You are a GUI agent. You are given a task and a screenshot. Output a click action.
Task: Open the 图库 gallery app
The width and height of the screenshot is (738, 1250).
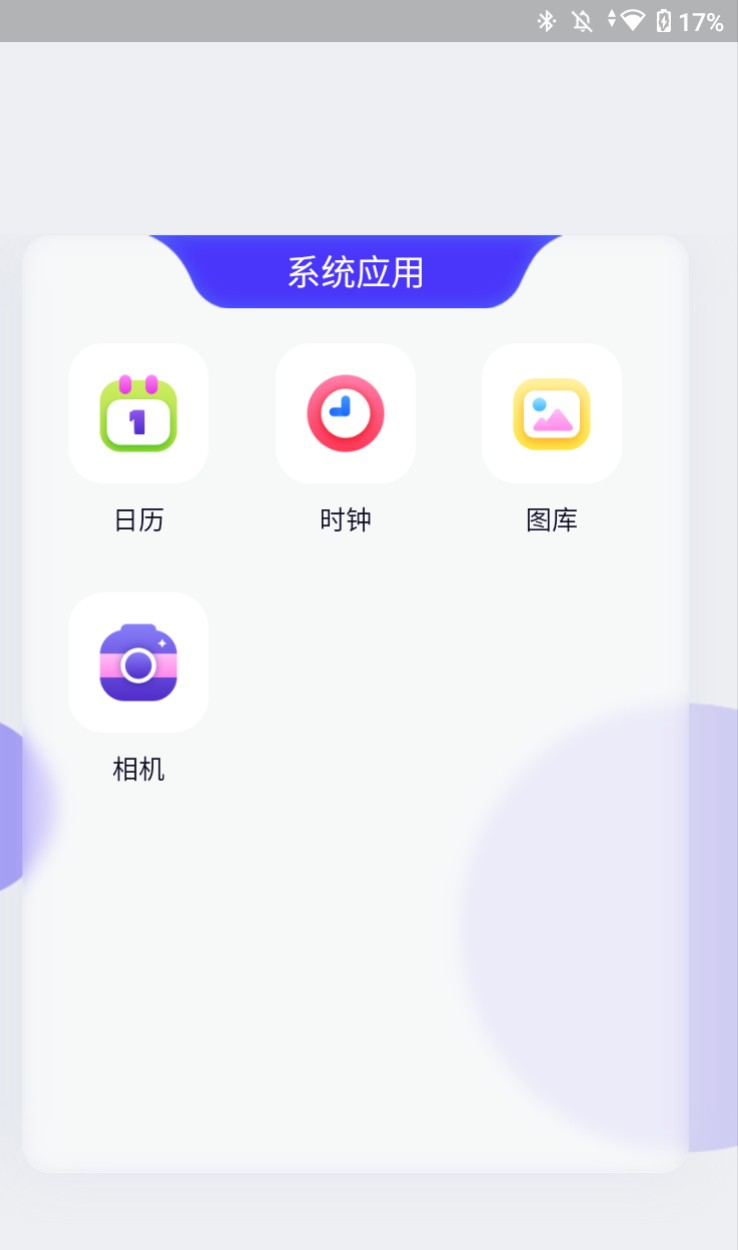coord(551,413)
